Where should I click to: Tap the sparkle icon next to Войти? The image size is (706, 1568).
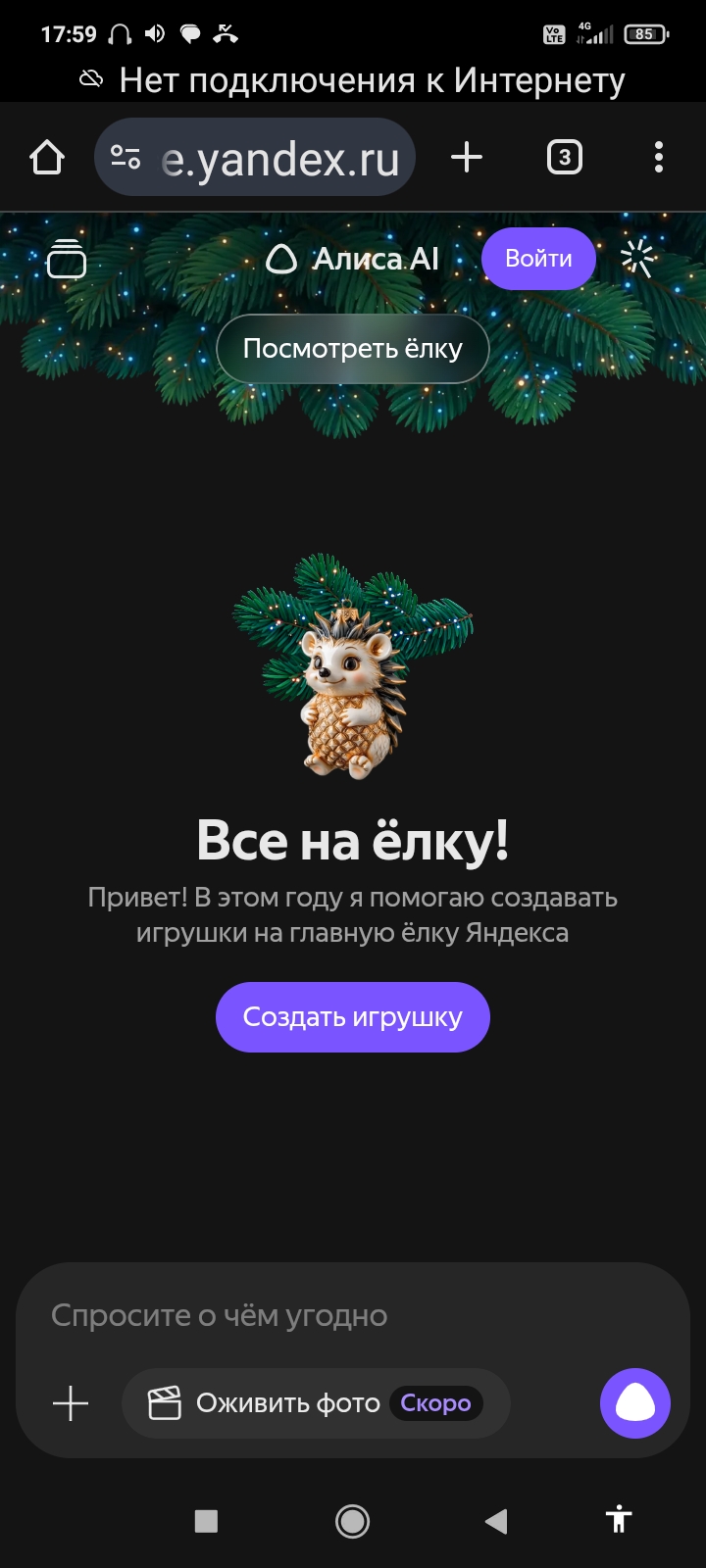[x=637, y=258]
